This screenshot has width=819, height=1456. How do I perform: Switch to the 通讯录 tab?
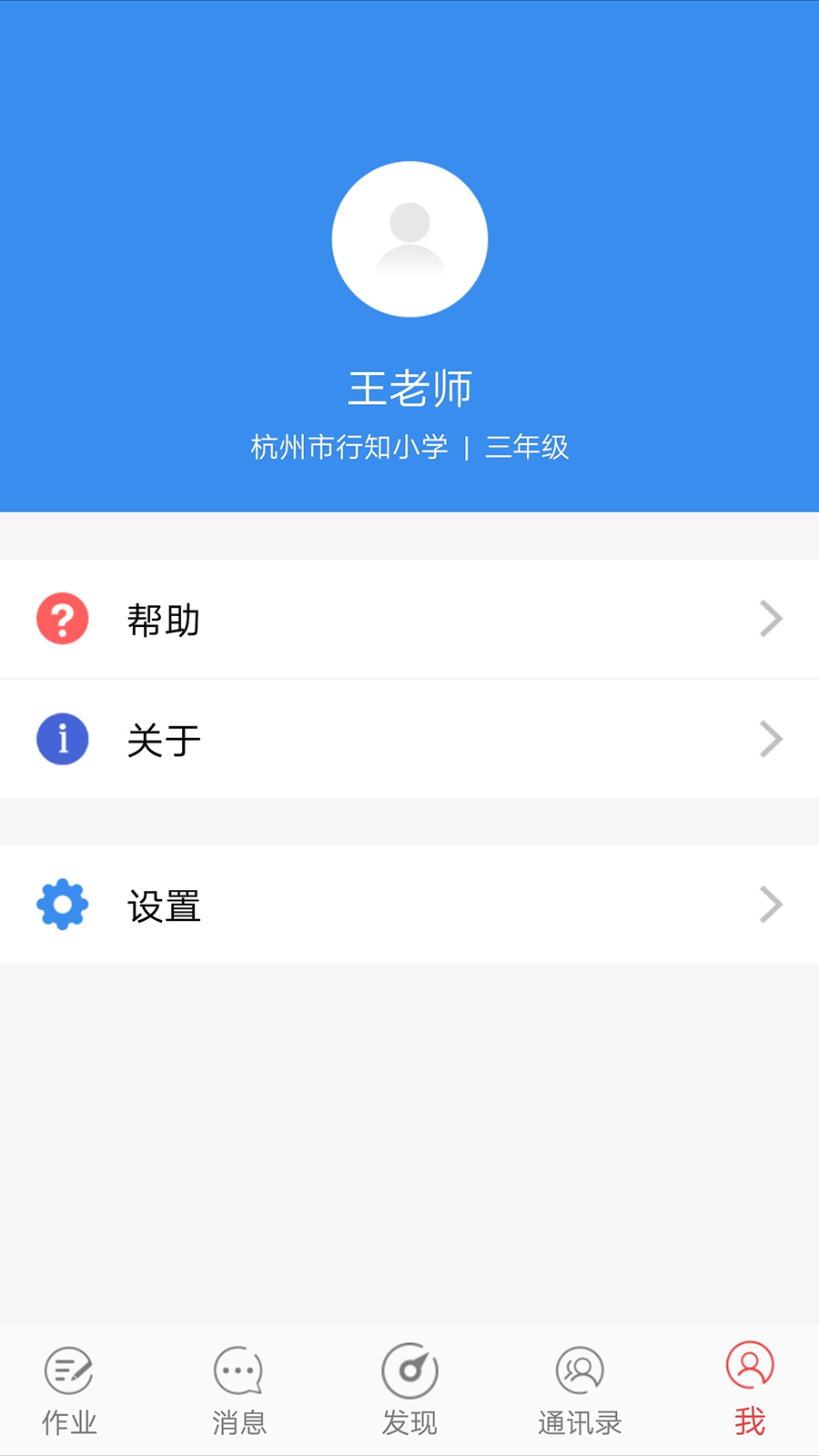point(580,1388)
